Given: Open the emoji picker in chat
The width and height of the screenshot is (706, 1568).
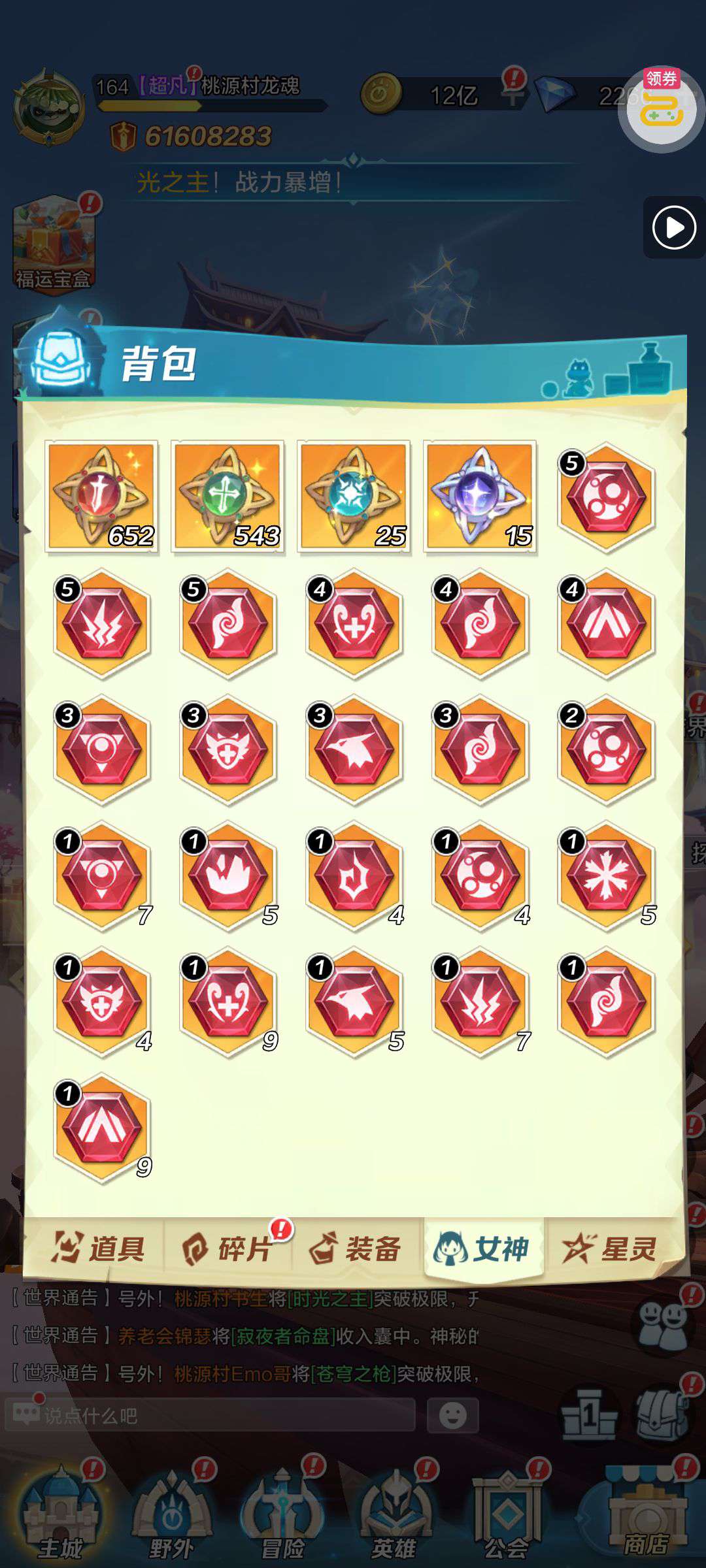Looking at the screenshot, I should tap(452, 1415).
